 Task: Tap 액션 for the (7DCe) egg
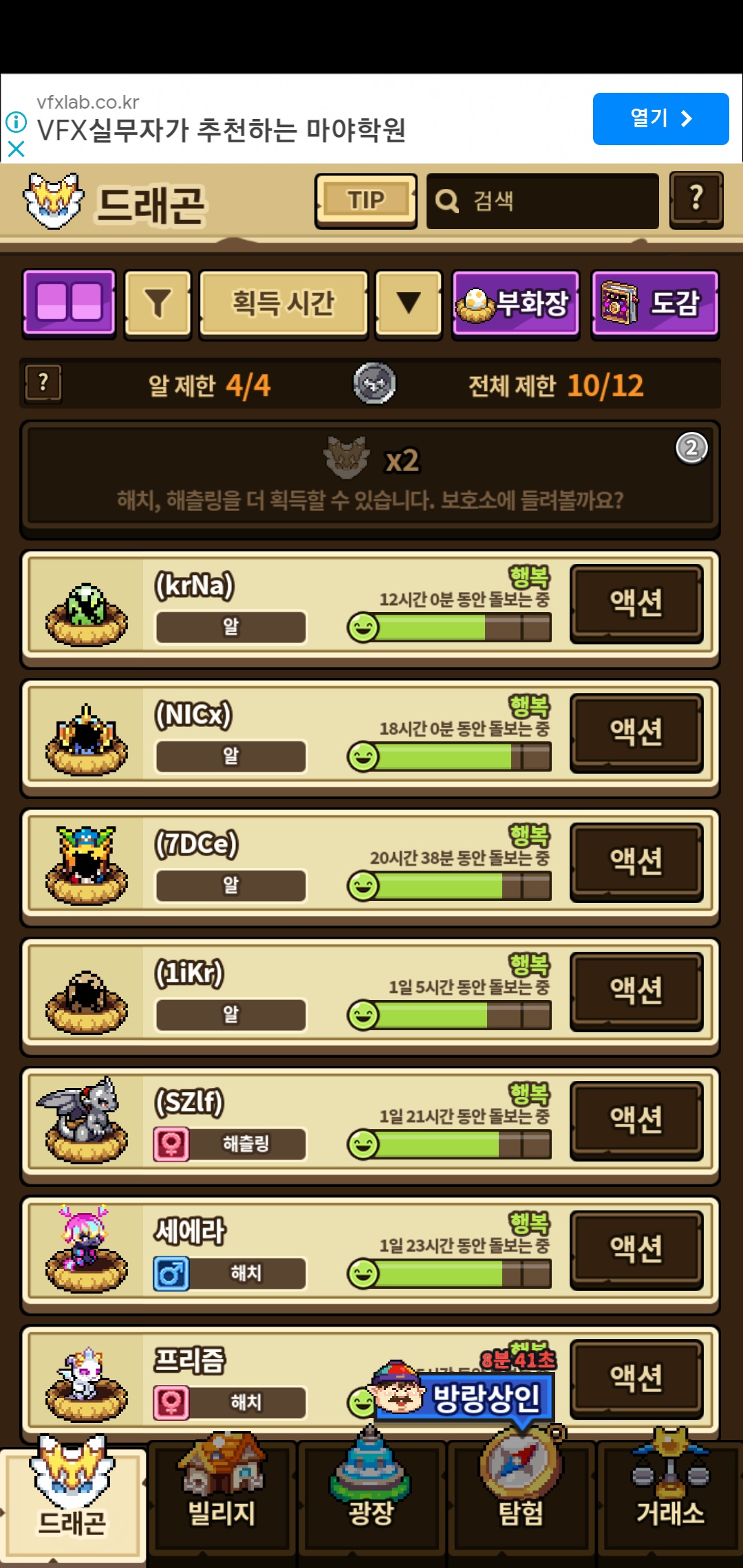(636, 862)
